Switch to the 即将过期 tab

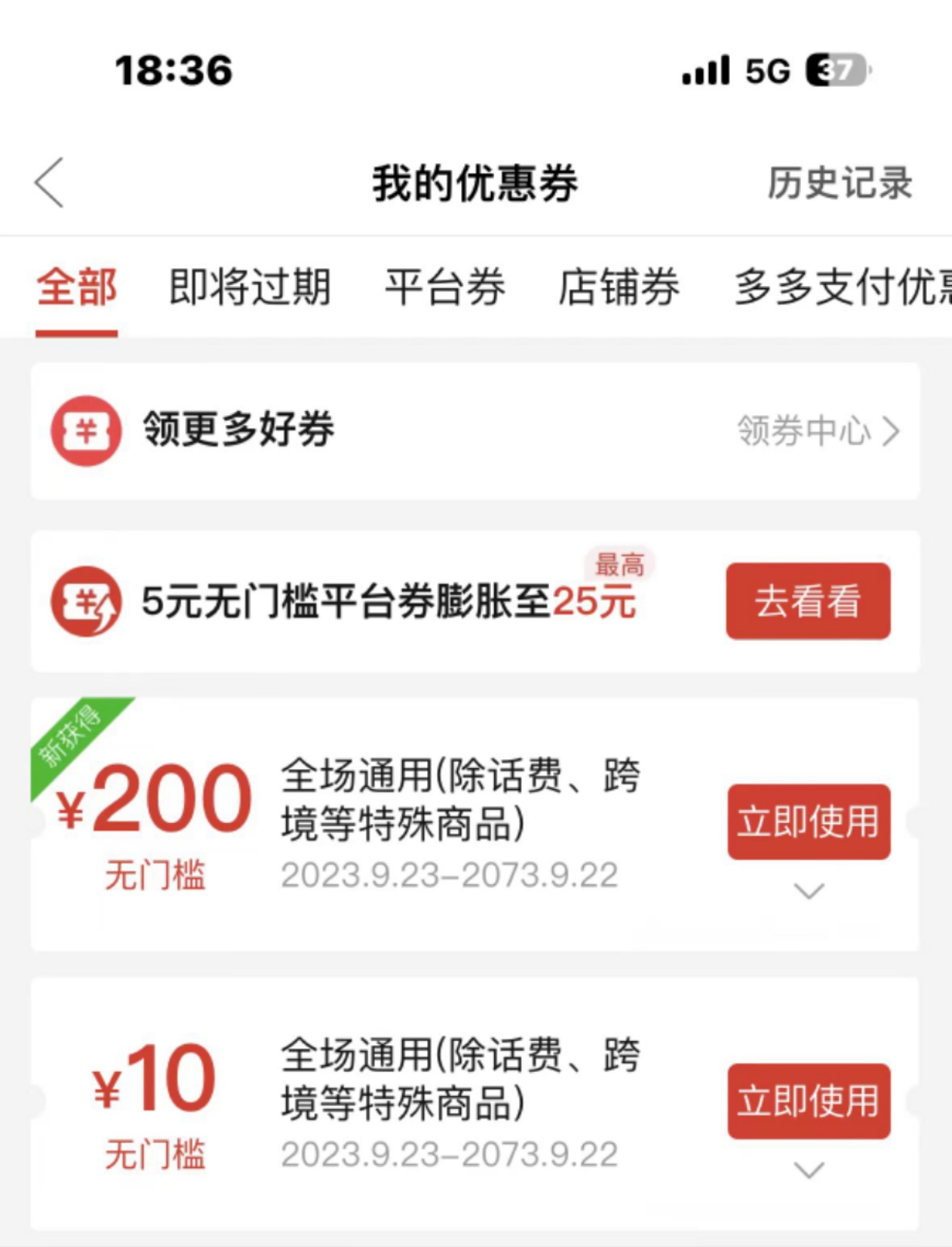250,288
